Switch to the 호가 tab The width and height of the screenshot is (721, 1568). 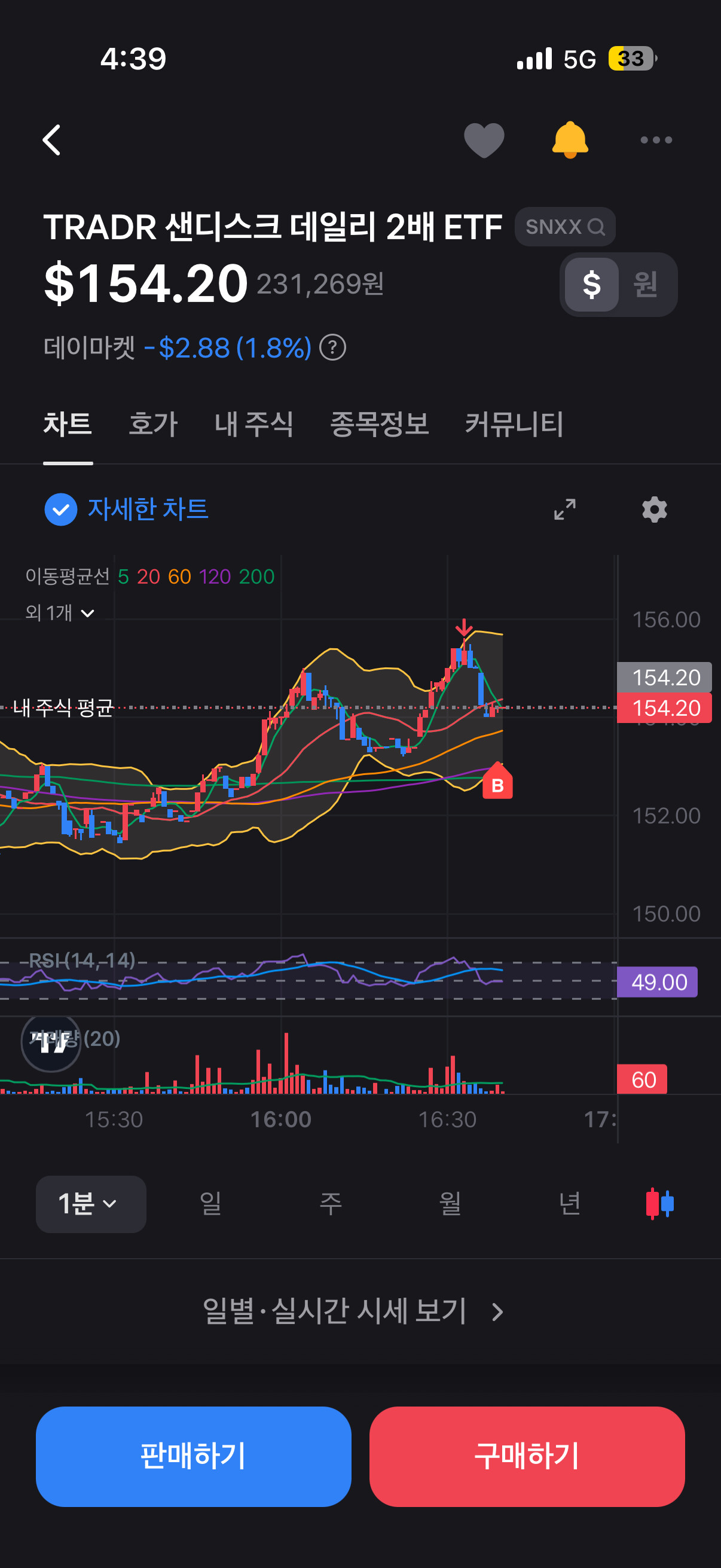152,423
